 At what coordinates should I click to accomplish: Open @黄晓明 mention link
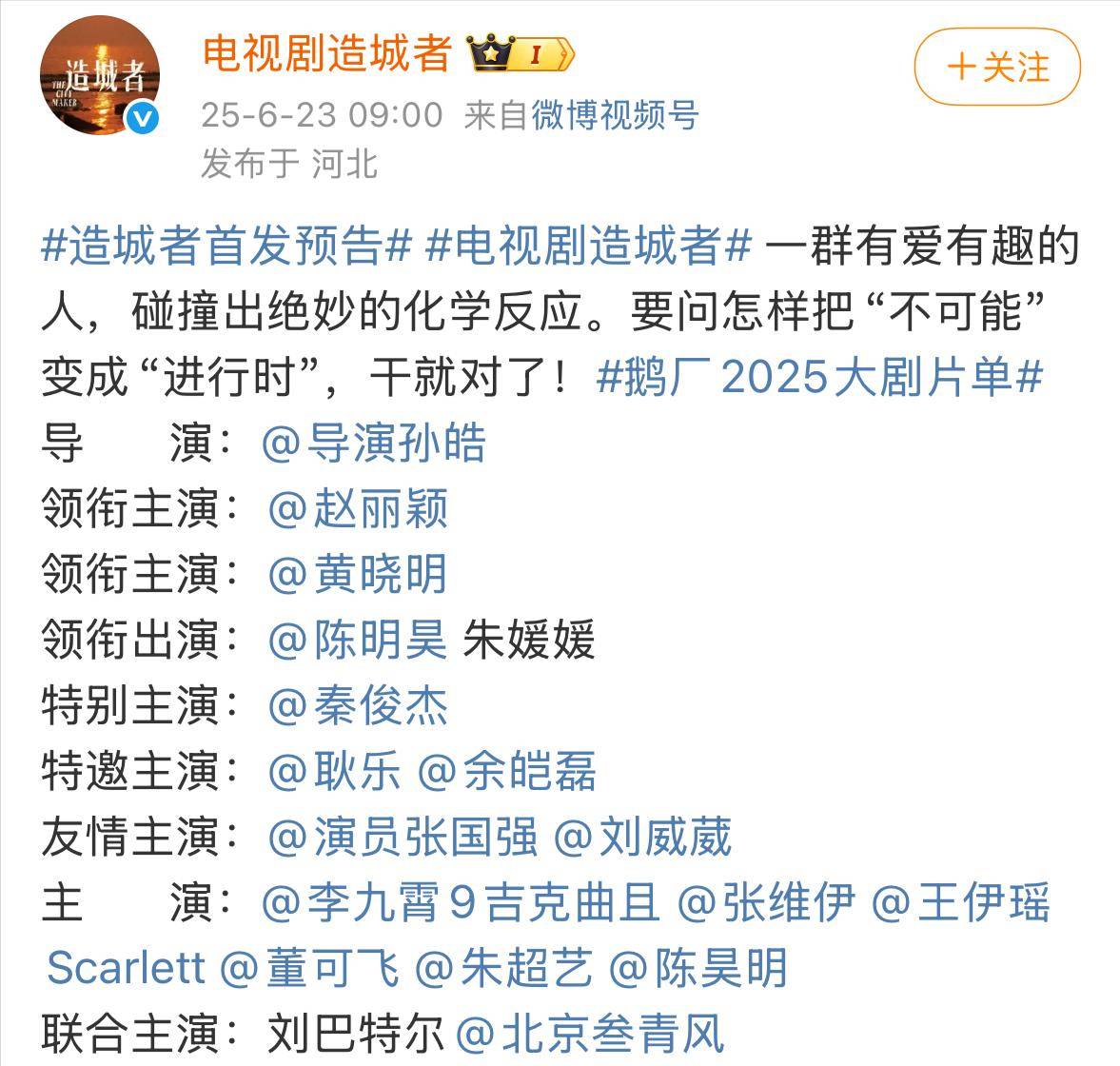[x=358, y=575]
